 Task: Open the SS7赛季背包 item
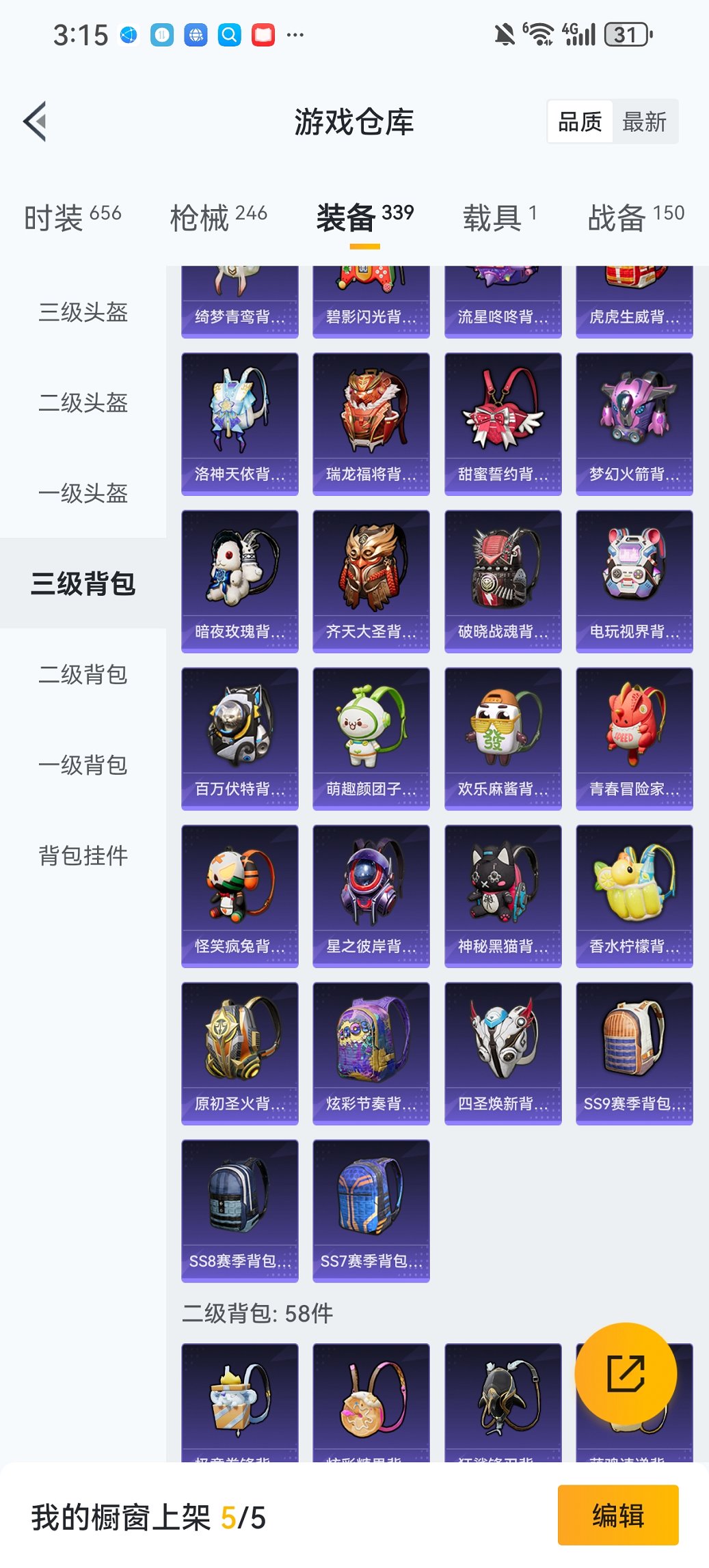371,1211
